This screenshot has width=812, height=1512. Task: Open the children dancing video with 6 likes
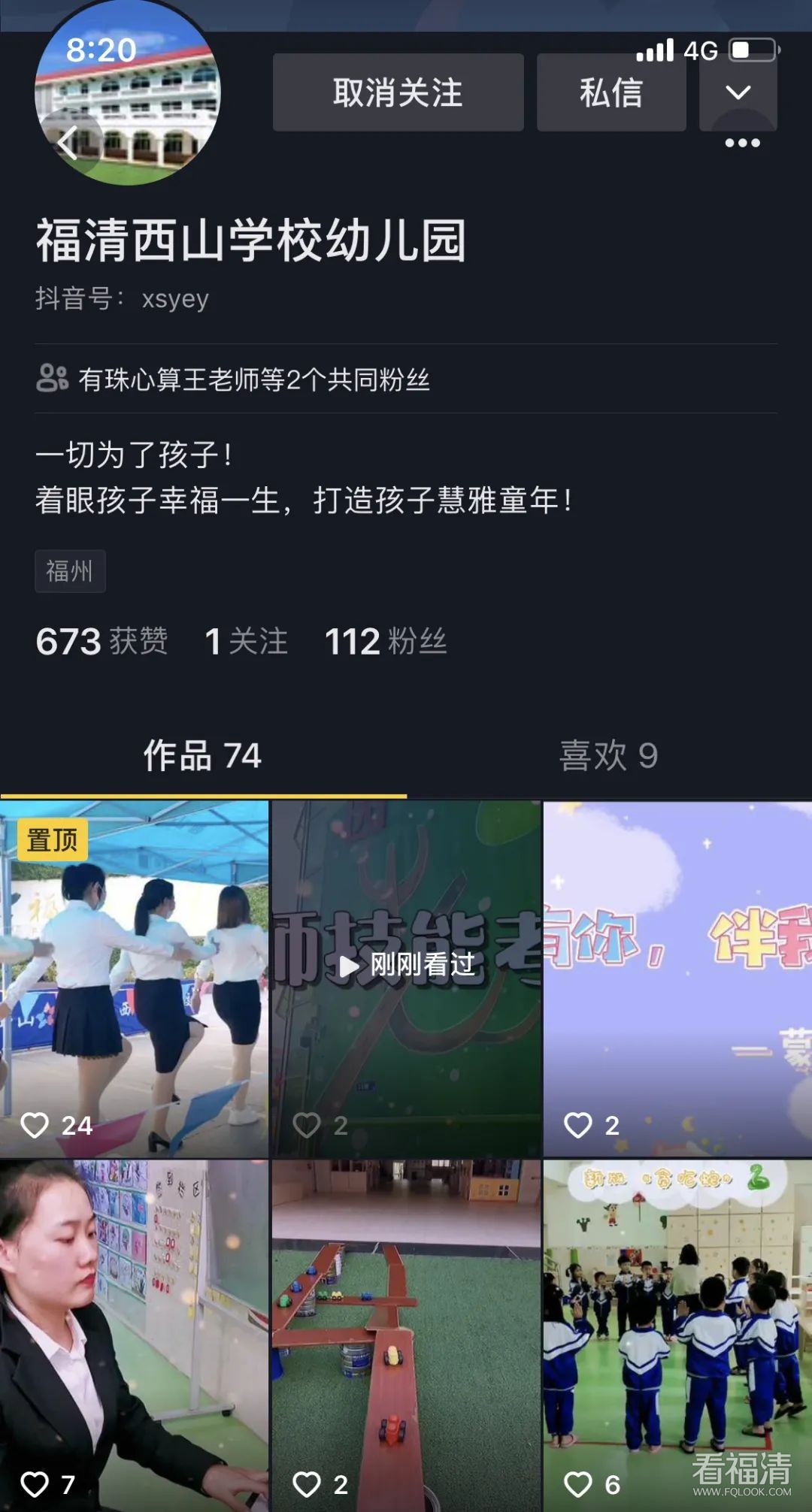pos(677,1336)
